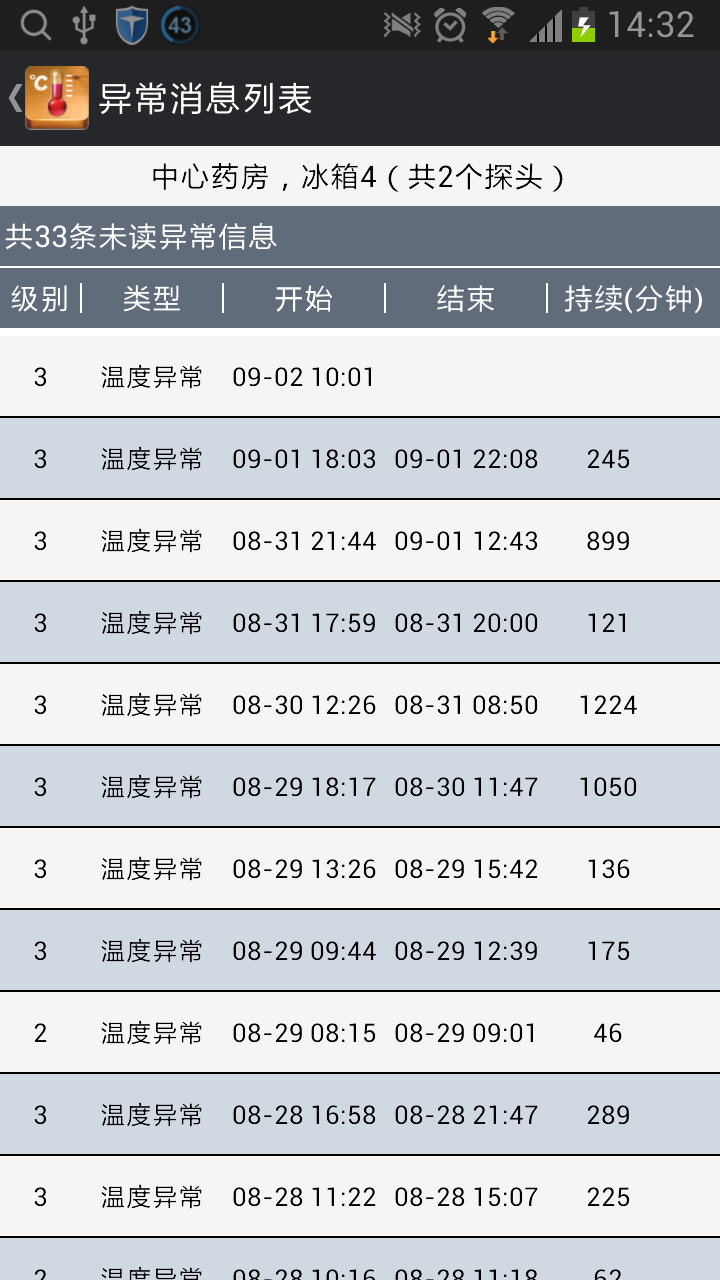Open the alert started 09-01 18:03

pyautogui.click(x=360, y=459)
